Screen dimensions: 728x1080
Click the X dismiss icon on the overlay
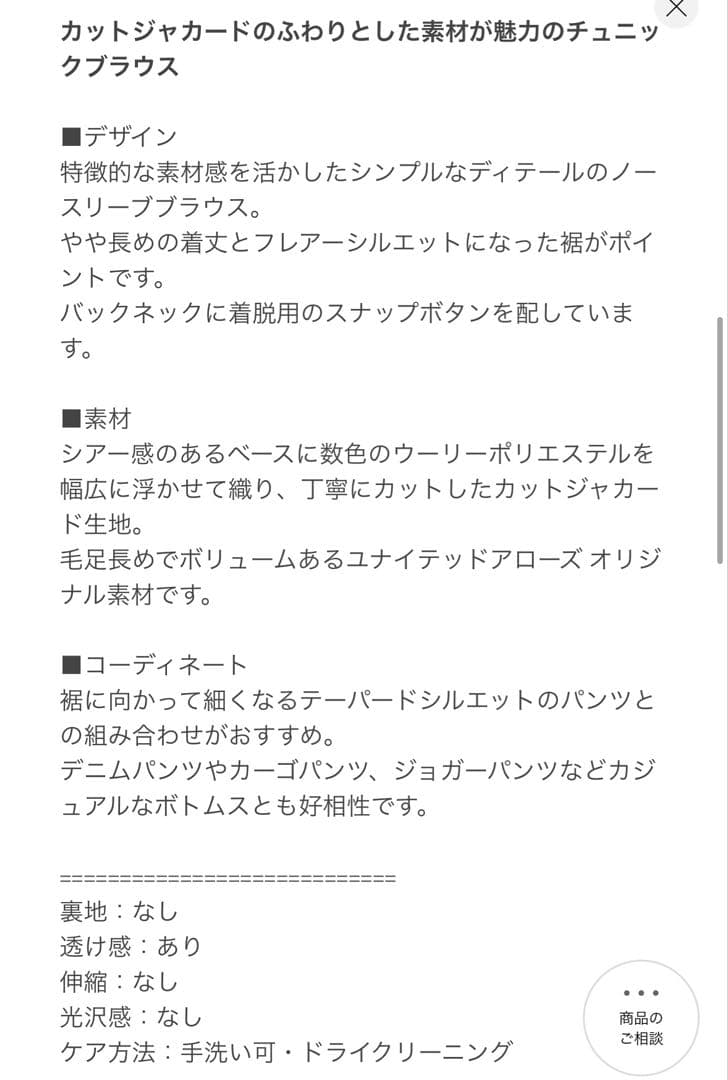[x=676, y=10]
